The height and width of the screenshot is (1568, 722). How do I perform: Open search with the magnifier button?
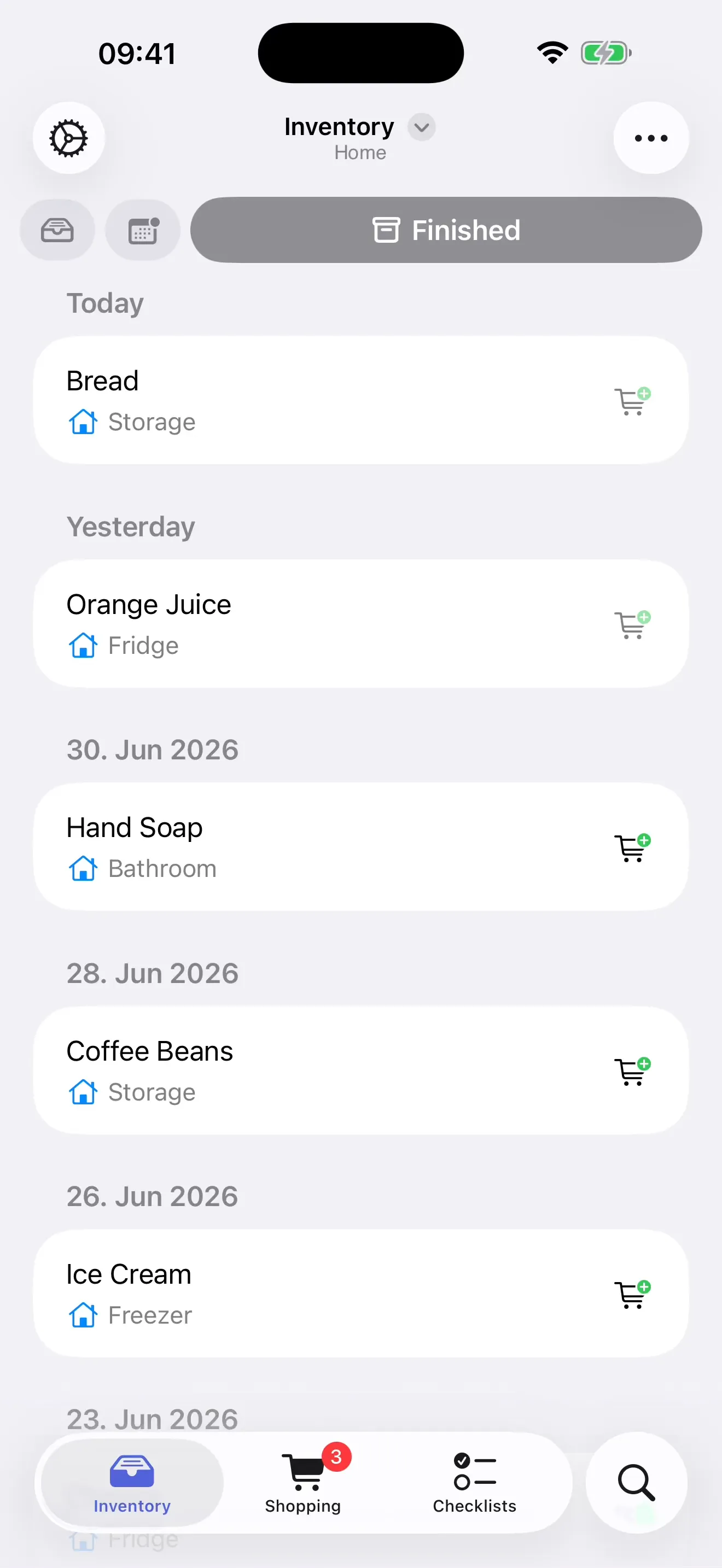[x=636, y=1482]
